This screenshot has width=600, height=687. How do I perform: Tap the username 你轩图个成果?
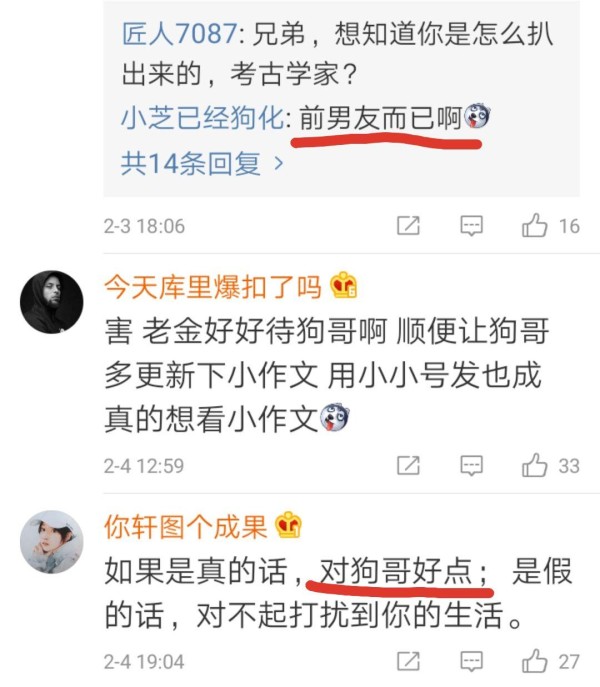coord(185,526)
